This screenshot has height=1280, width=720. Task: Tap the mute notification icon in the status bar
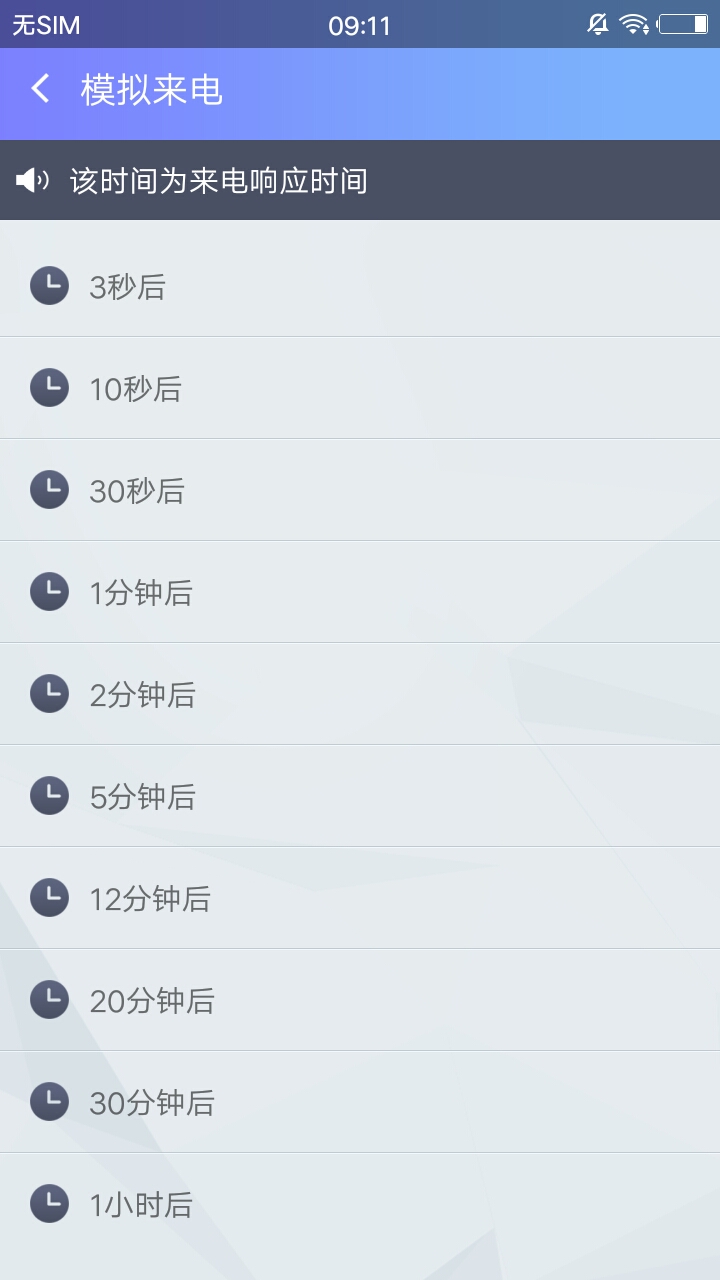pyautogui.click(x=597, y=23)
